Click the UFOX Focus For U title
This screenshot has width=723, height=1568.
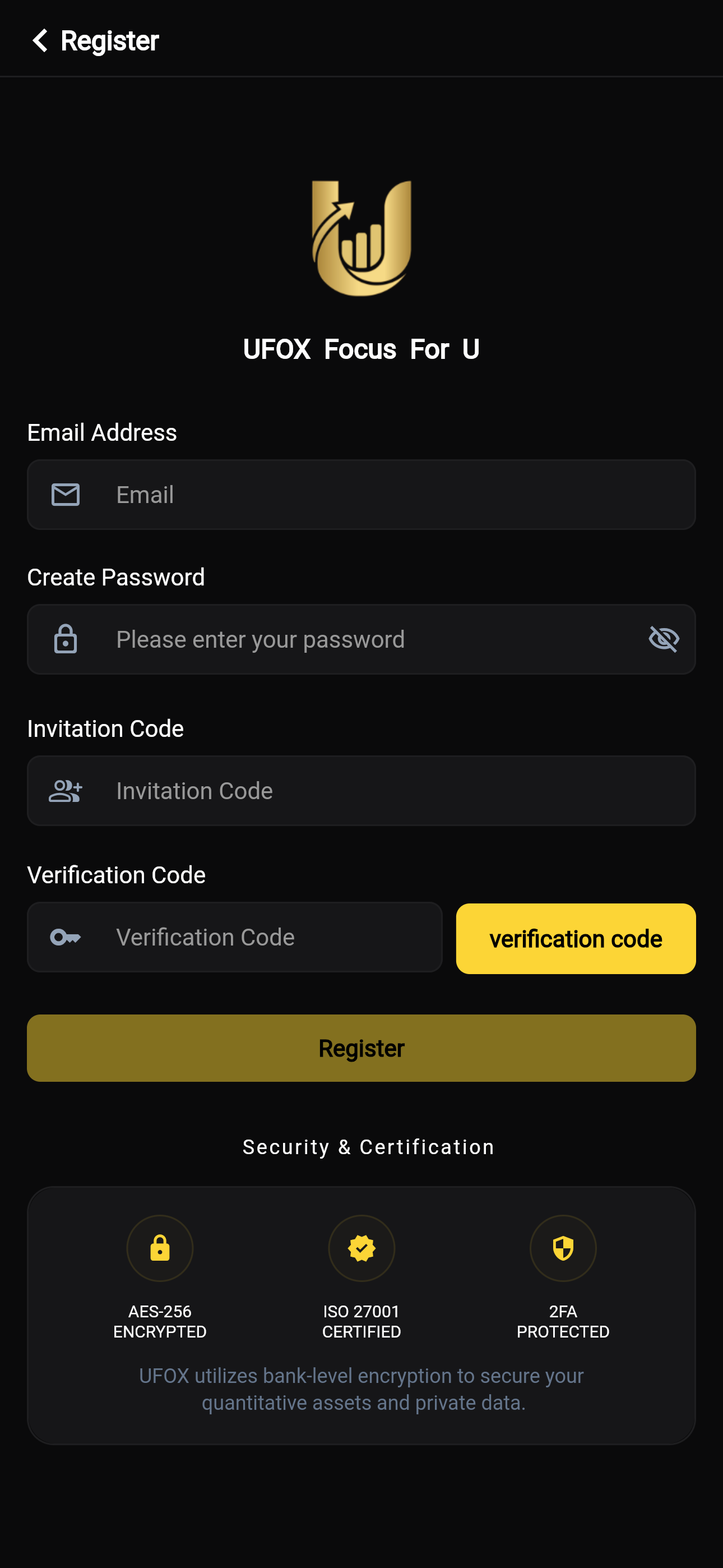point(361,349)
